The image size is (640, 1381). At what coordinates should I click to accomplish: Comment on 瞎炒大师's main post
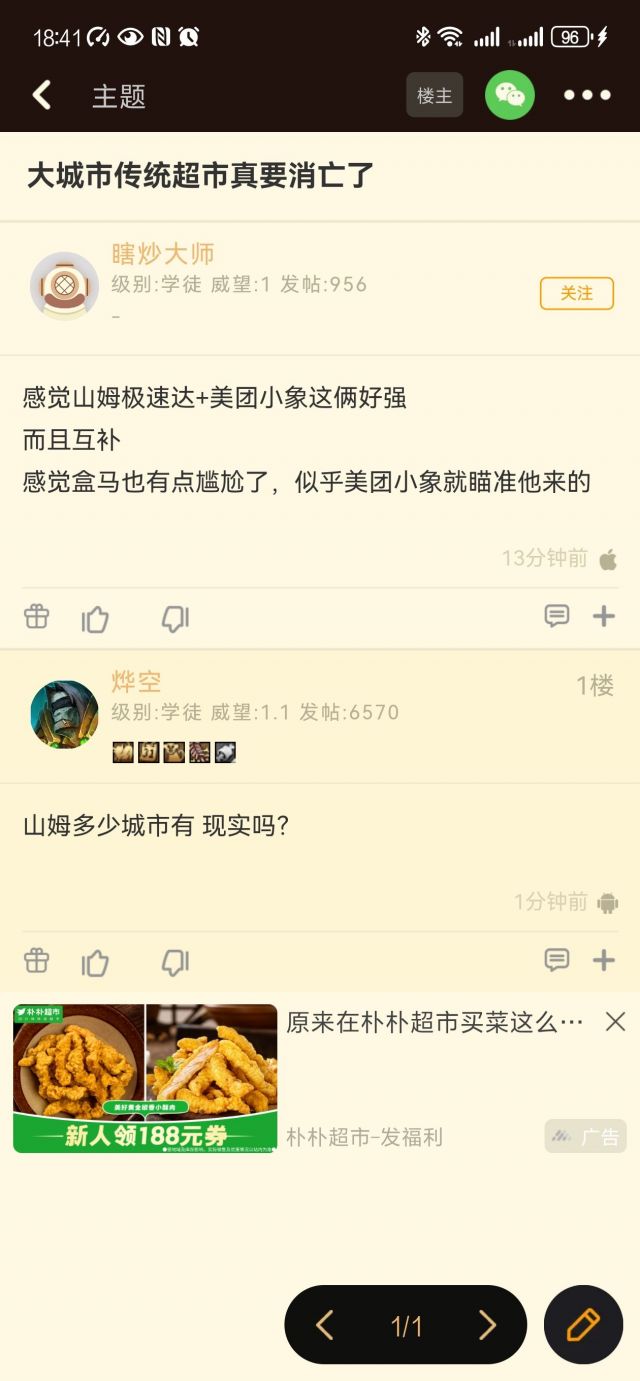(556, 616)
